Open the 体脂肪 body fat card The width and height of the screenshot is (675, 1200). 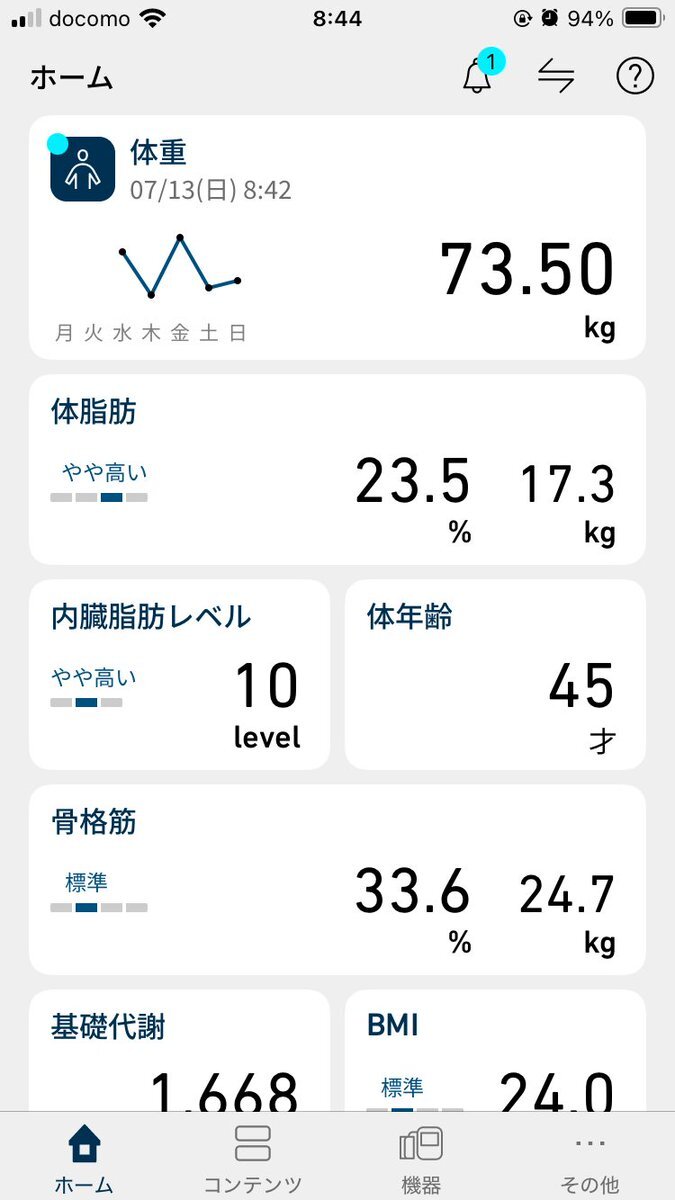[x=337, y=470]
